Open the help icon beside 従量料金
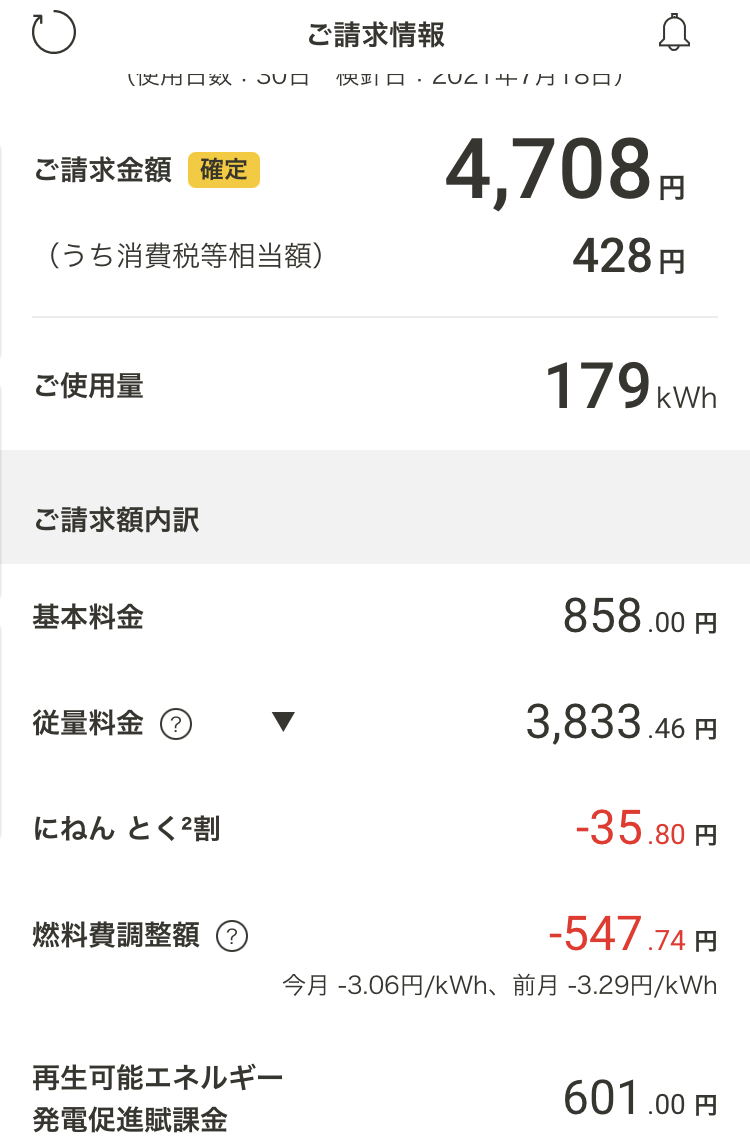Screen dimensions: 750x1146 pyautogui.click(x=176, y=724)
